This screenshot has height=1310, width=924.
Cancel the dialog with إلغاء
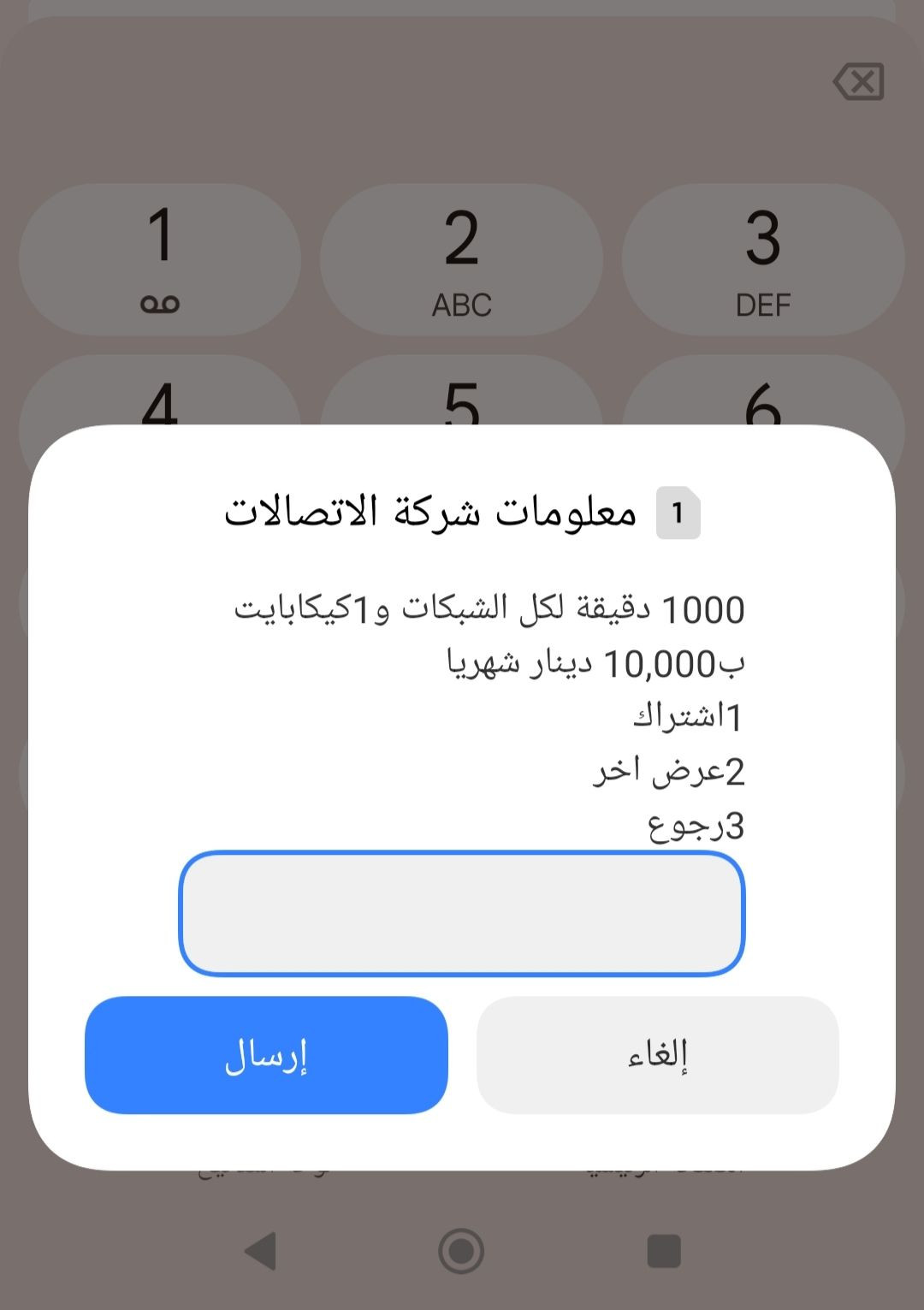[657, 1055]
